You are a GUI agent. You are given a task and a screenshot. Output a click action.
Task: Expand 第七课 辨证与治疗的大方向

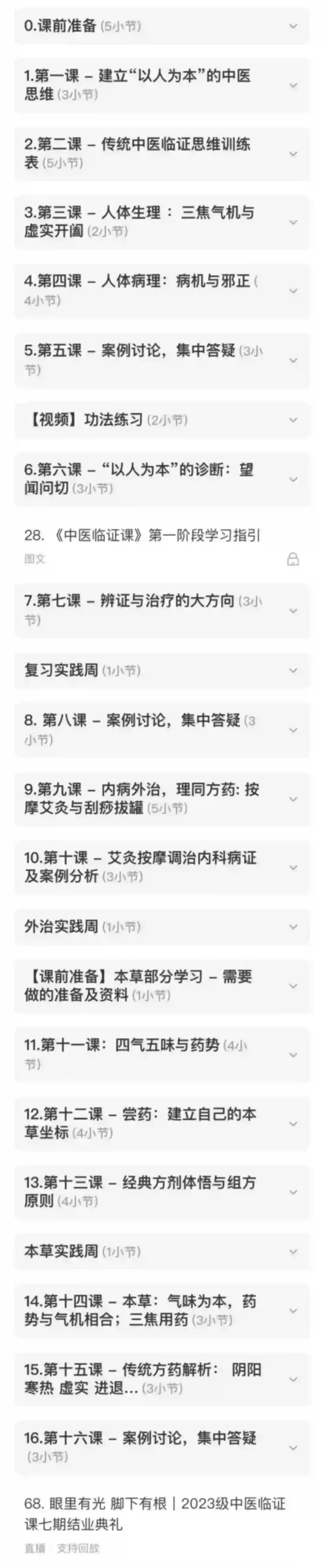[162, 610]
